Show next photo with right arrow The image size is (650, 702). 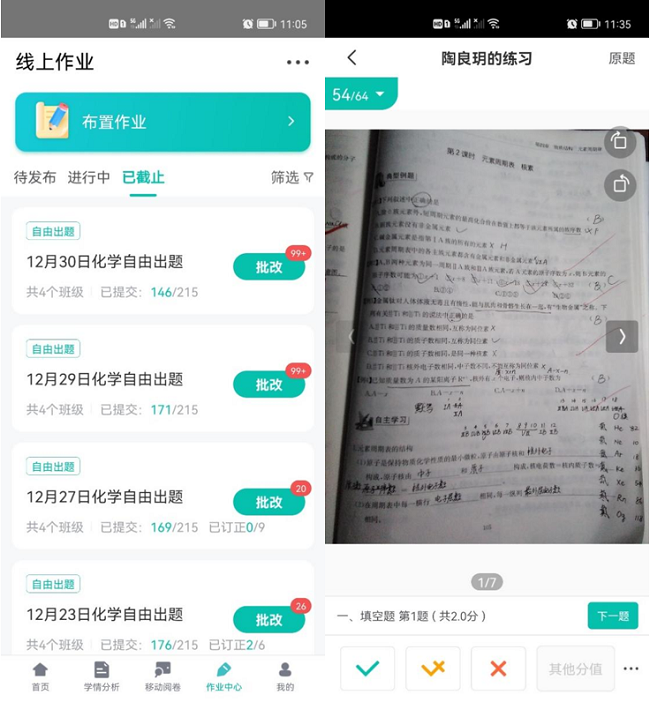(x=621, y=337)
